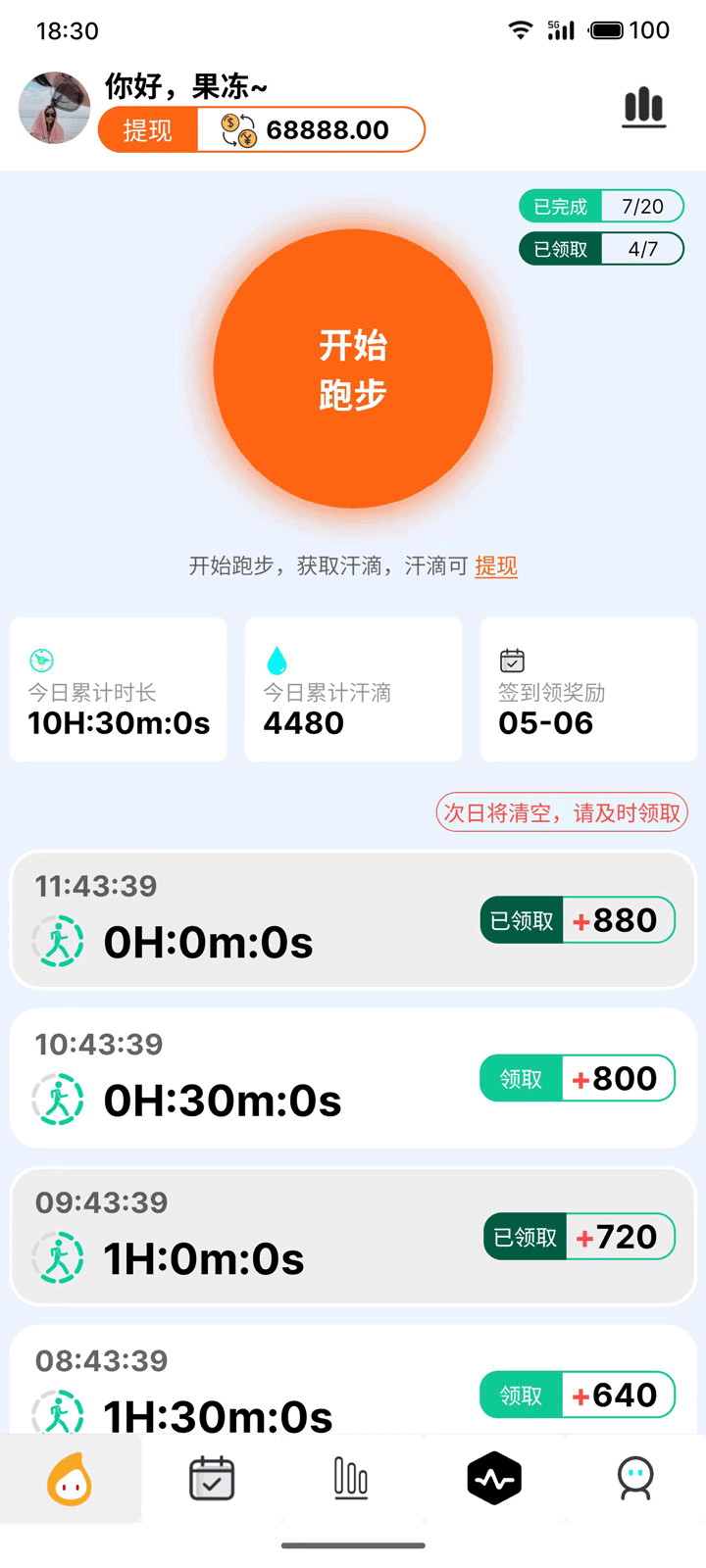
Task: Tap the profile avatar photo
Action: pos(55,108)
